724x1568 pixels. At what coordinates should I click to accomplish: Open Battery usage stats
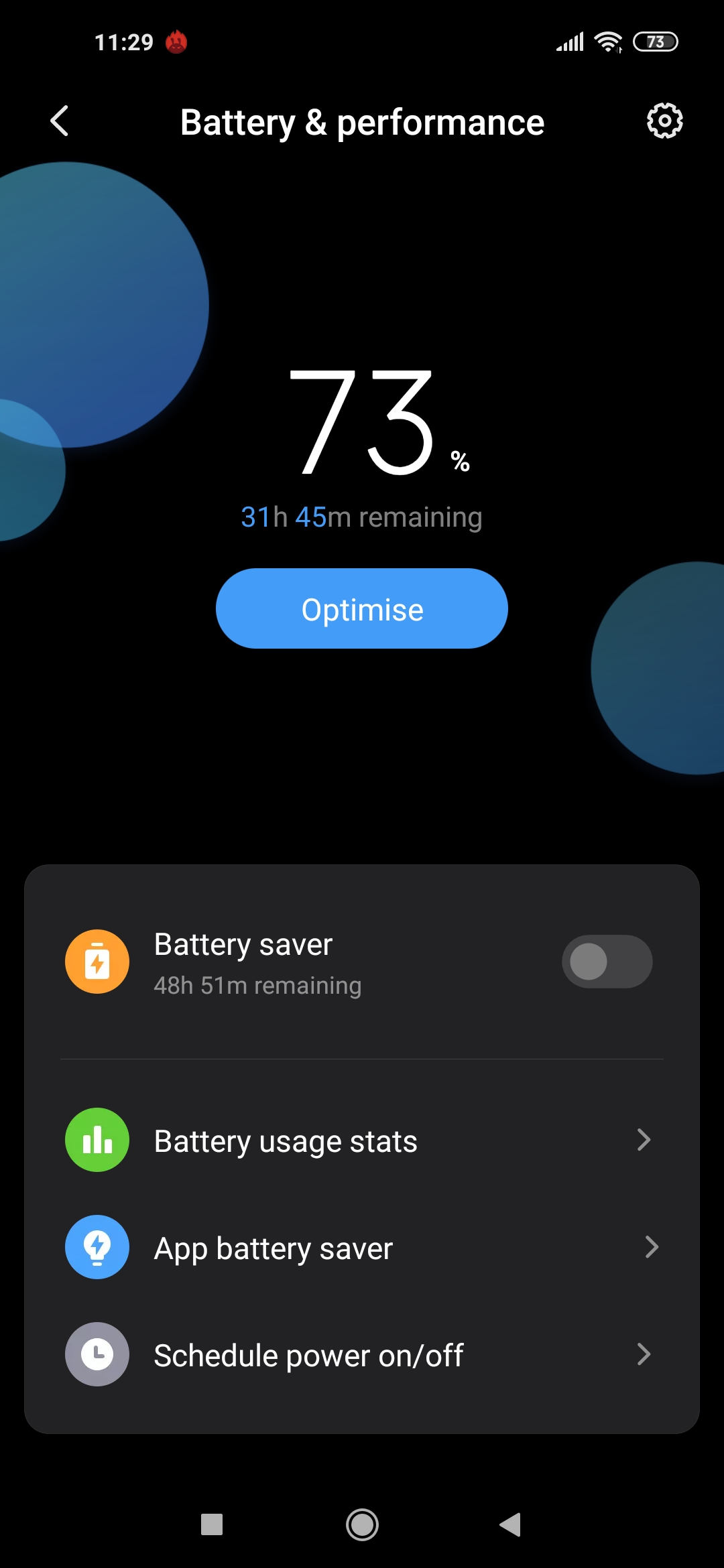tap(362, 1140)
